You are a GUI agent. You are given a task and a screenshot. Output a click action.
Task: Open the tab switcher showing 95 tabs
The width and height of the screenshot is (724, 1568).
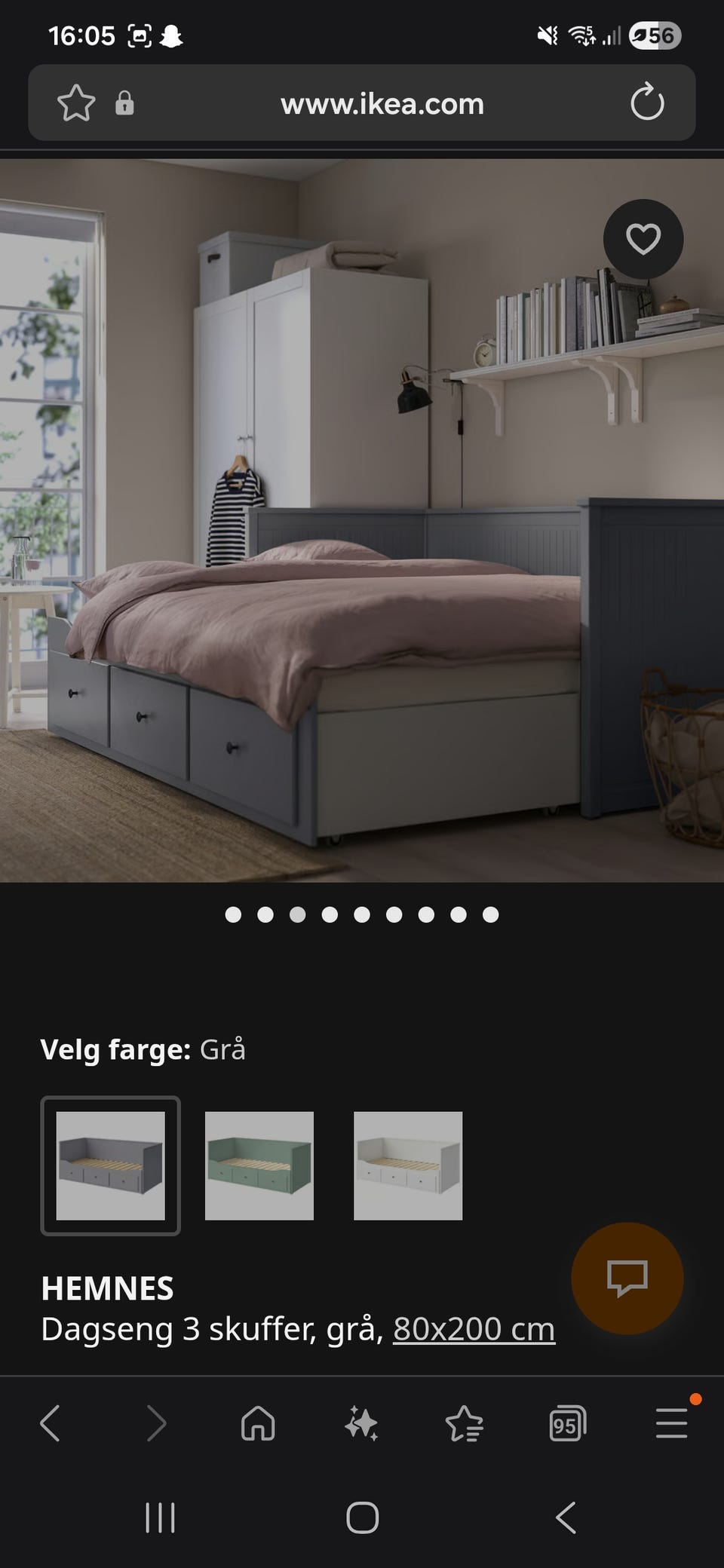point(567,1424)
